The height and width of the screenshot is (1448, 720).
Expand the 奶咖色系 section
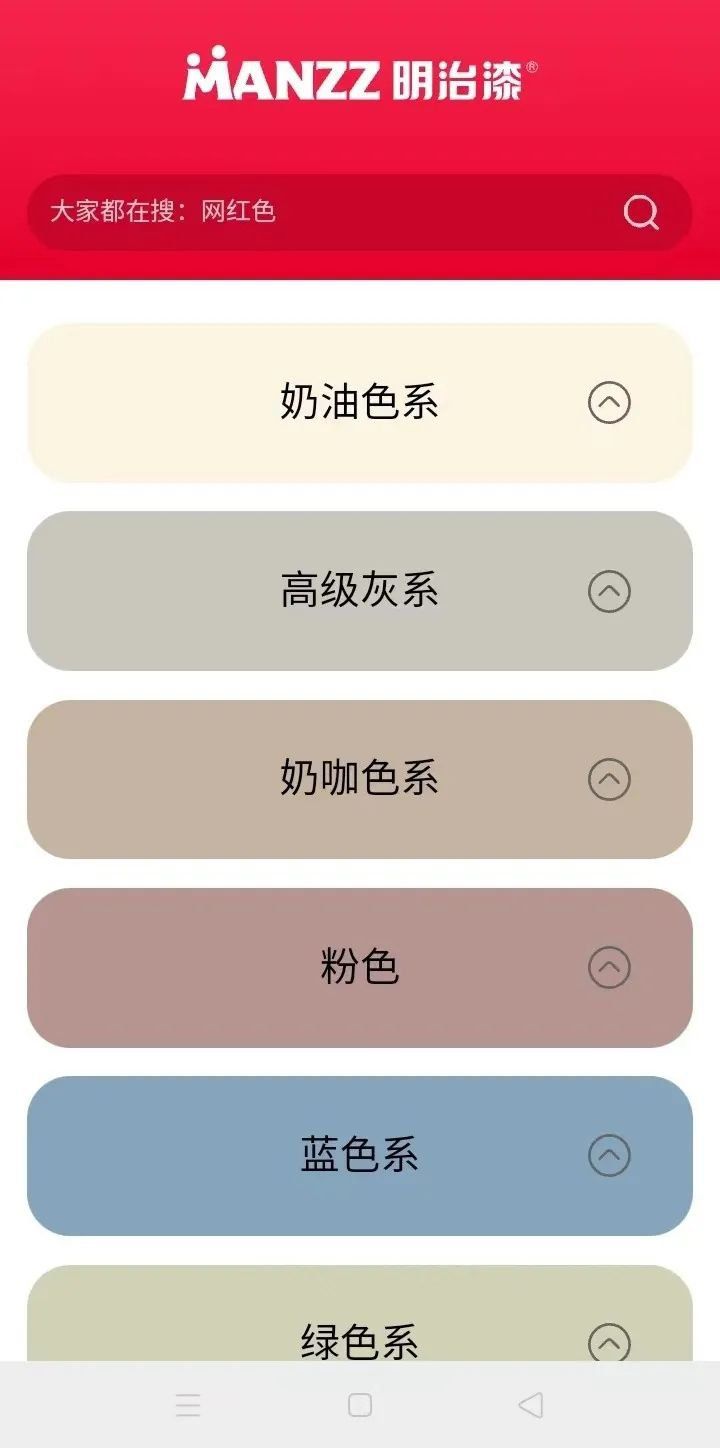click(609, 779)
